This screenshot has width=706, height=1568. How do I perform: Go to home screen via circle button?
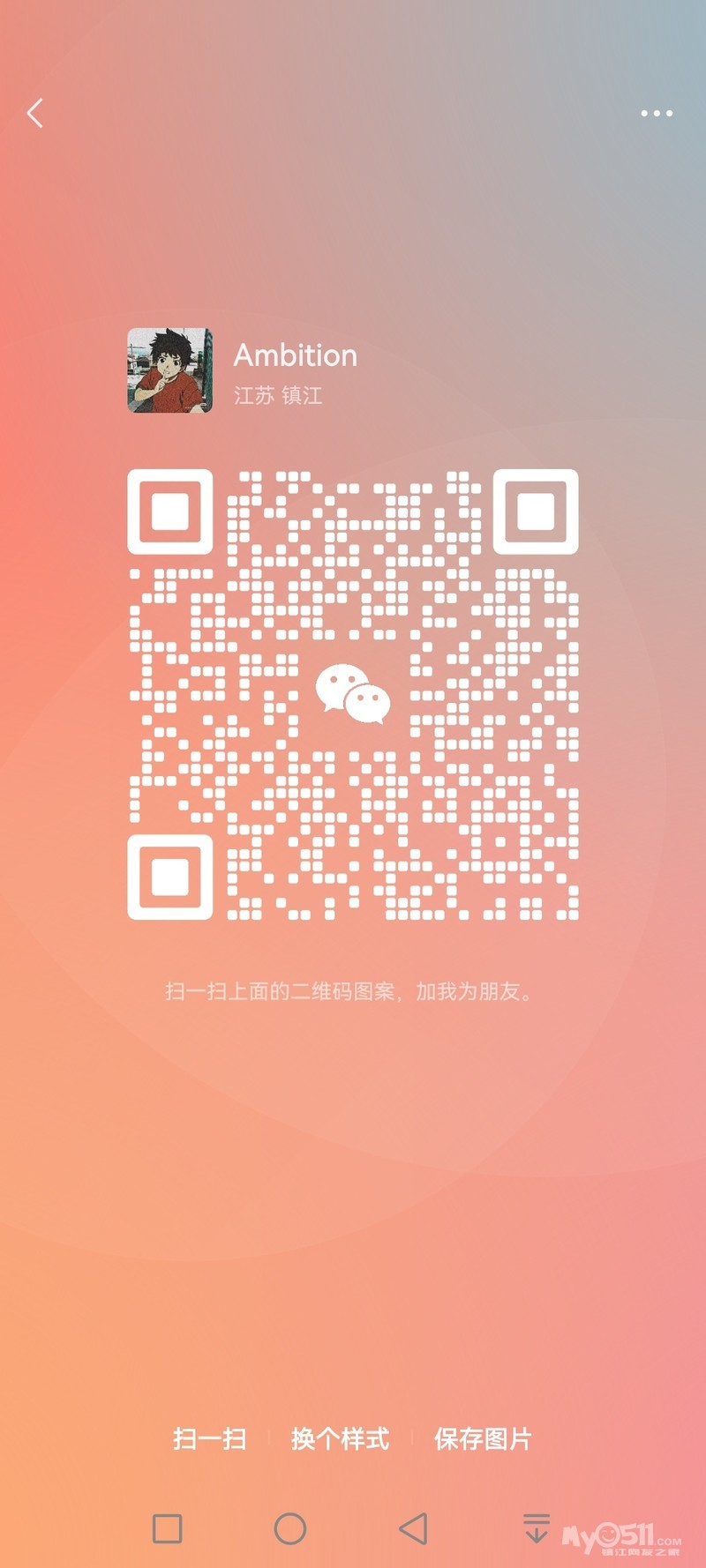[x=290, y=1528]
